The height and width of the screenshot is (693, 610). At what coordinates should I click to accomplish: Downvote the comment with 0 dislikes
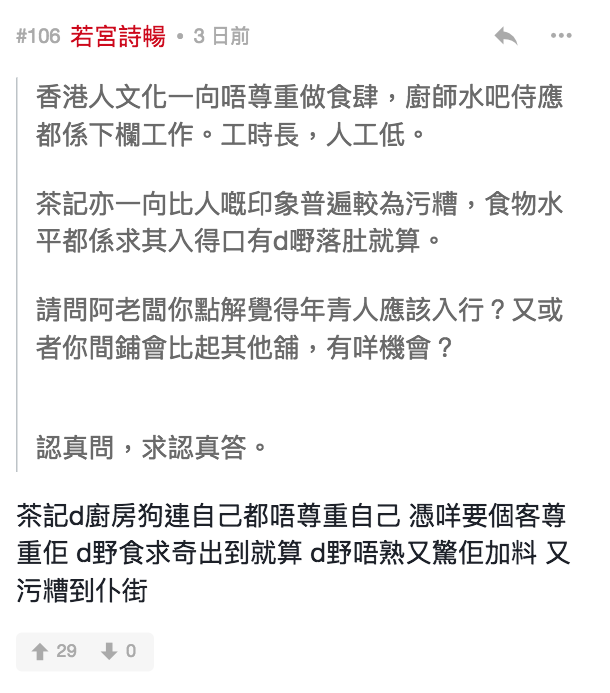(110, 652)
